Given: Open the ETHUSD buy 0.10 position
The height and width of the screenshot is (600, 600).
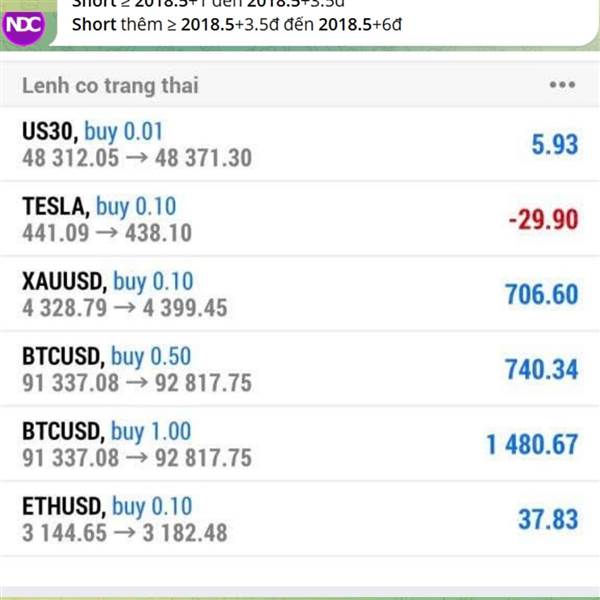Looking at the screenshot, I should [x=300, y=519].
